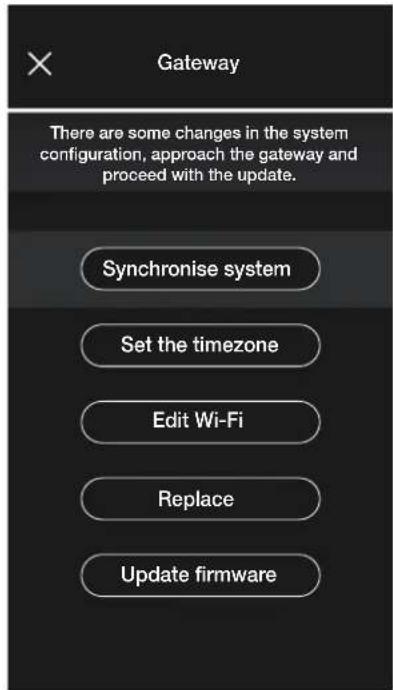The image size is (393, 690).
Task: Tap Synchronise system
Action: [x=200, y=269]
